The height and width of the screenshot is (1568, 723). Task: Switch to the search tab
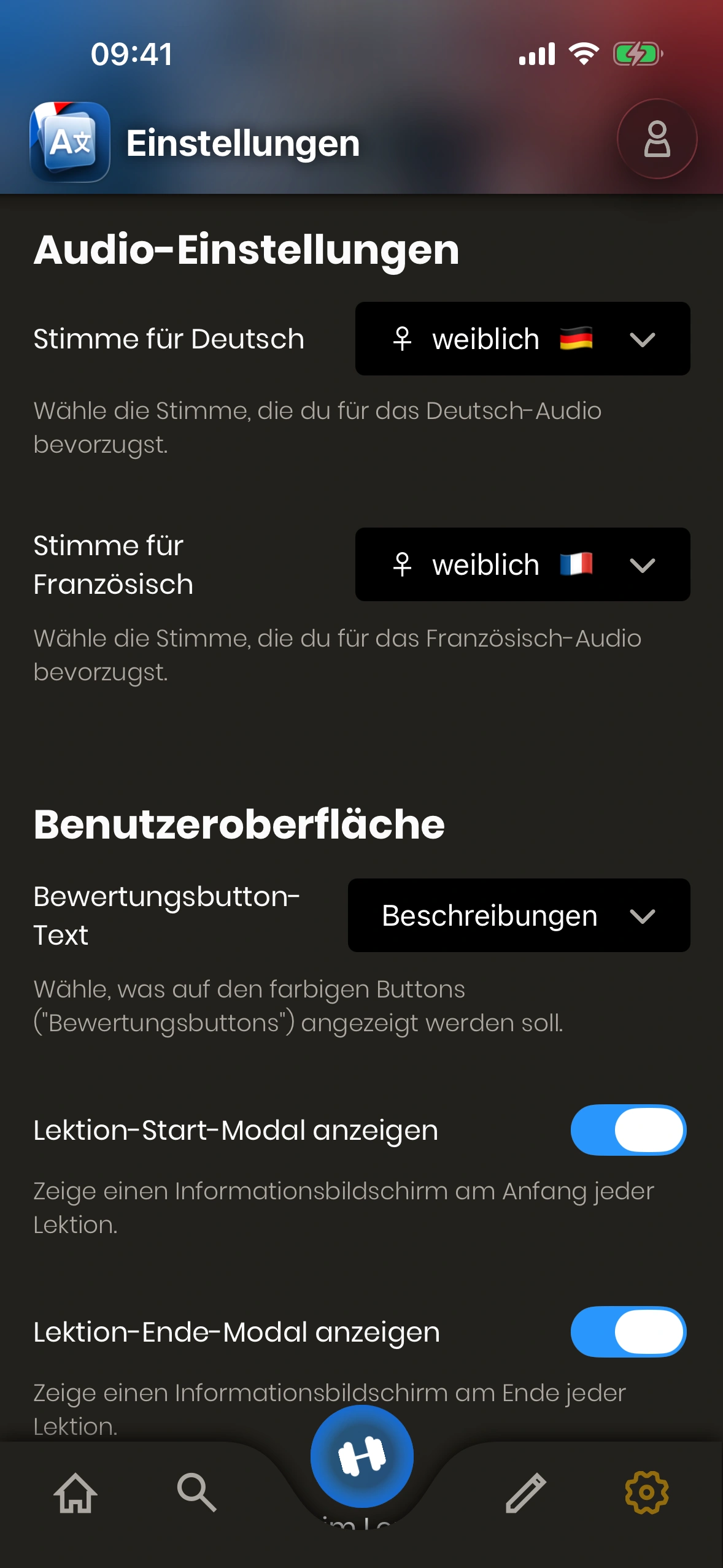tap(196, 1493)
